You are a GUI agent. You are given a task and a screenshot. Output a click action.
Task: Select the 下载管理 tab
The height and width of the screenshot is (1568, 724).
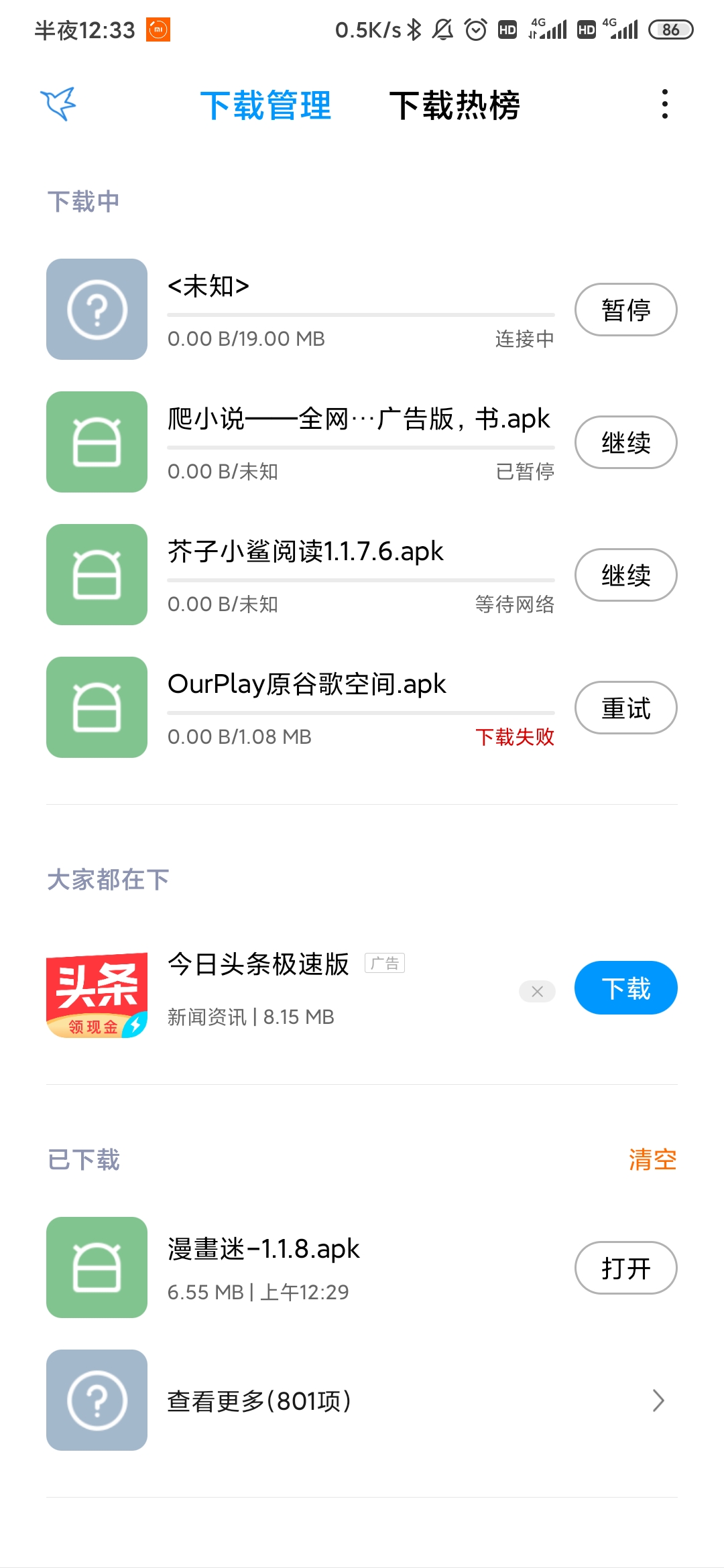[265, 105]
